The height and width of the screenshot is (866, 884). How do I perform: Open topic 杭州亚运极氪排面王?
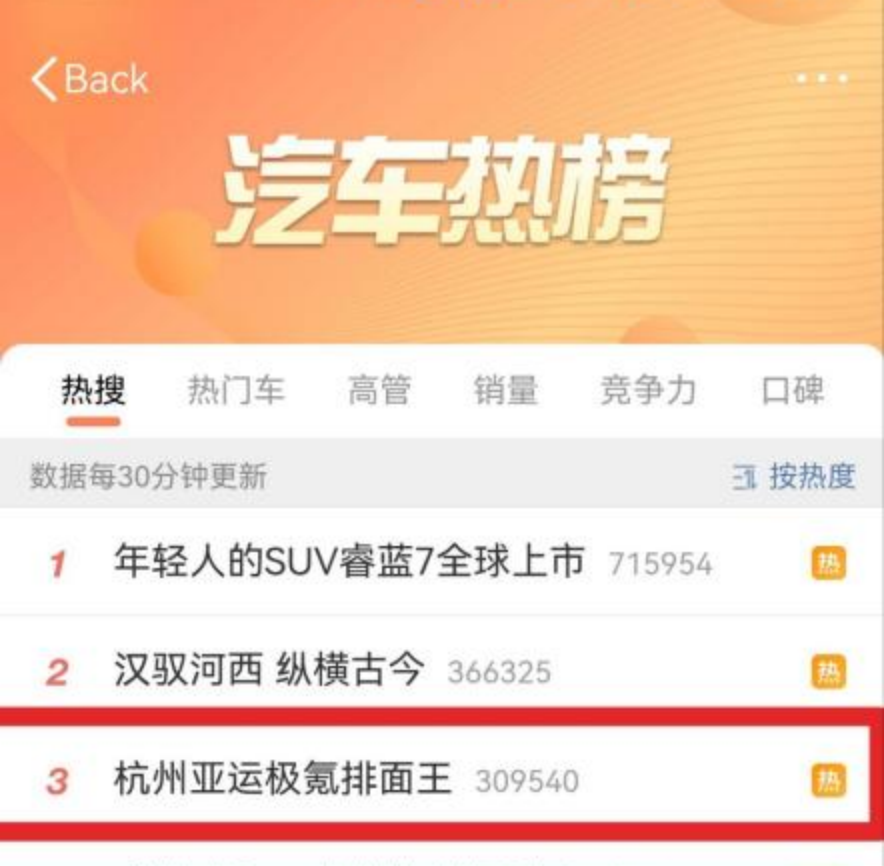[284, 779]
